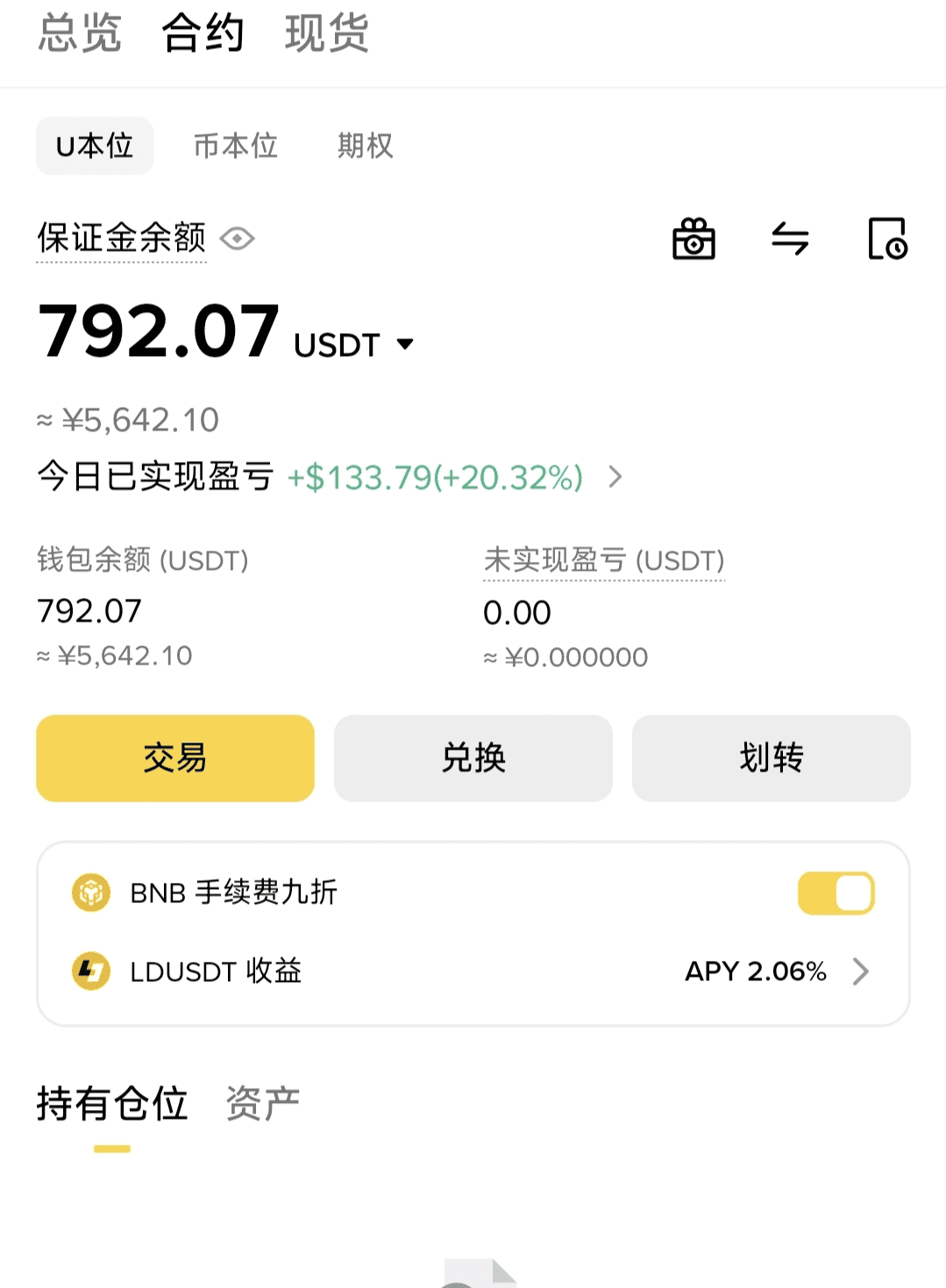946x1288 pixels.
Task: View 今日已实现盈亏 details
Action: coord(615,477)
